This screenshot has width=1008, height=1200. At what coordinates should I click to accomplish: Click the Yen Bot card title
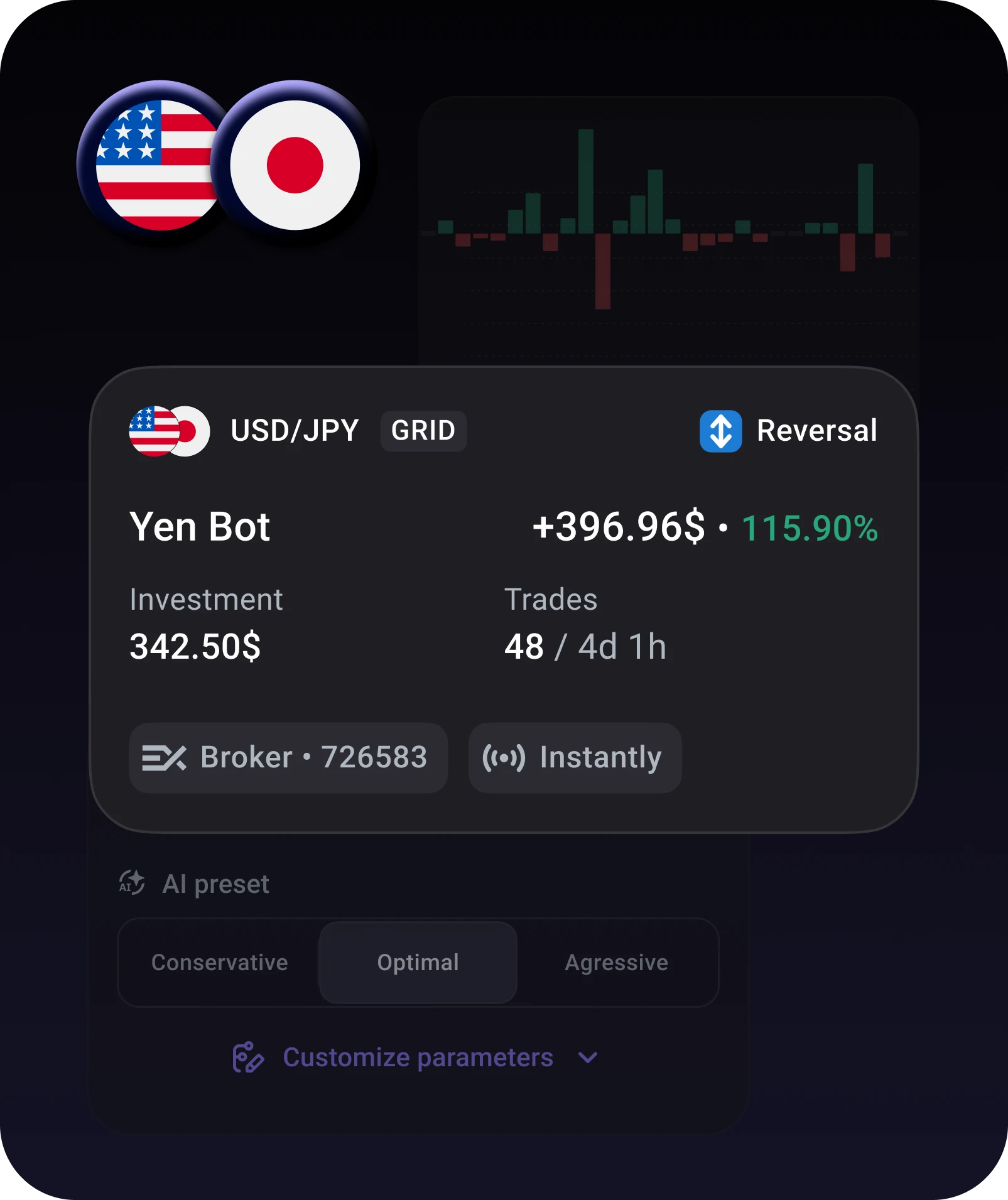coord(199,527)
